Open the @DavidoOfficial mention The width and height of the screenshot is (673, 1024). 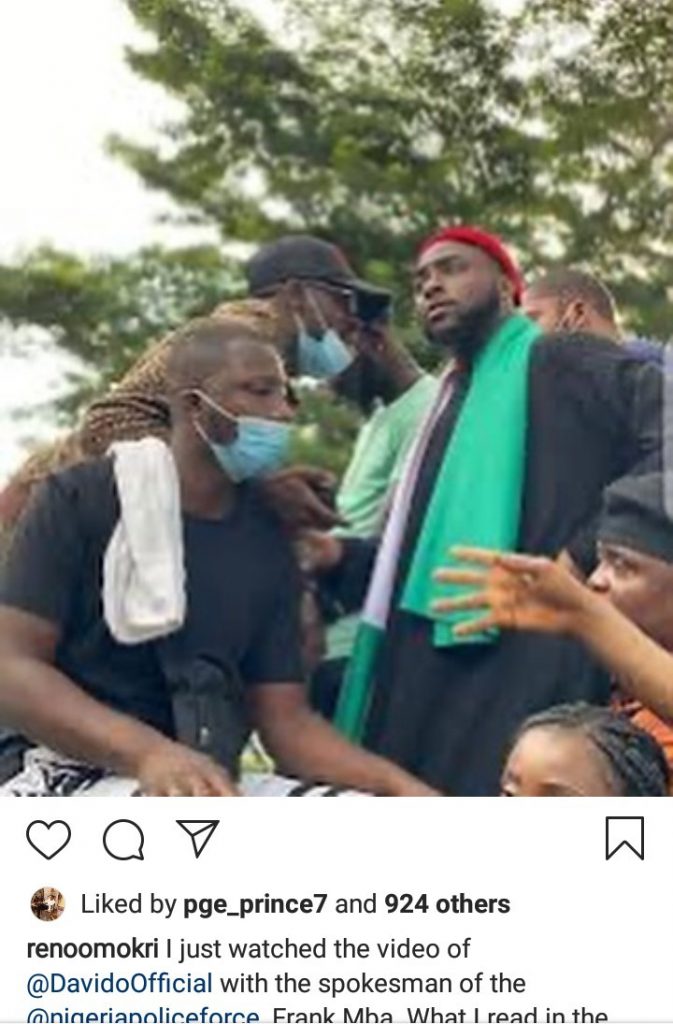click(119, 983)
